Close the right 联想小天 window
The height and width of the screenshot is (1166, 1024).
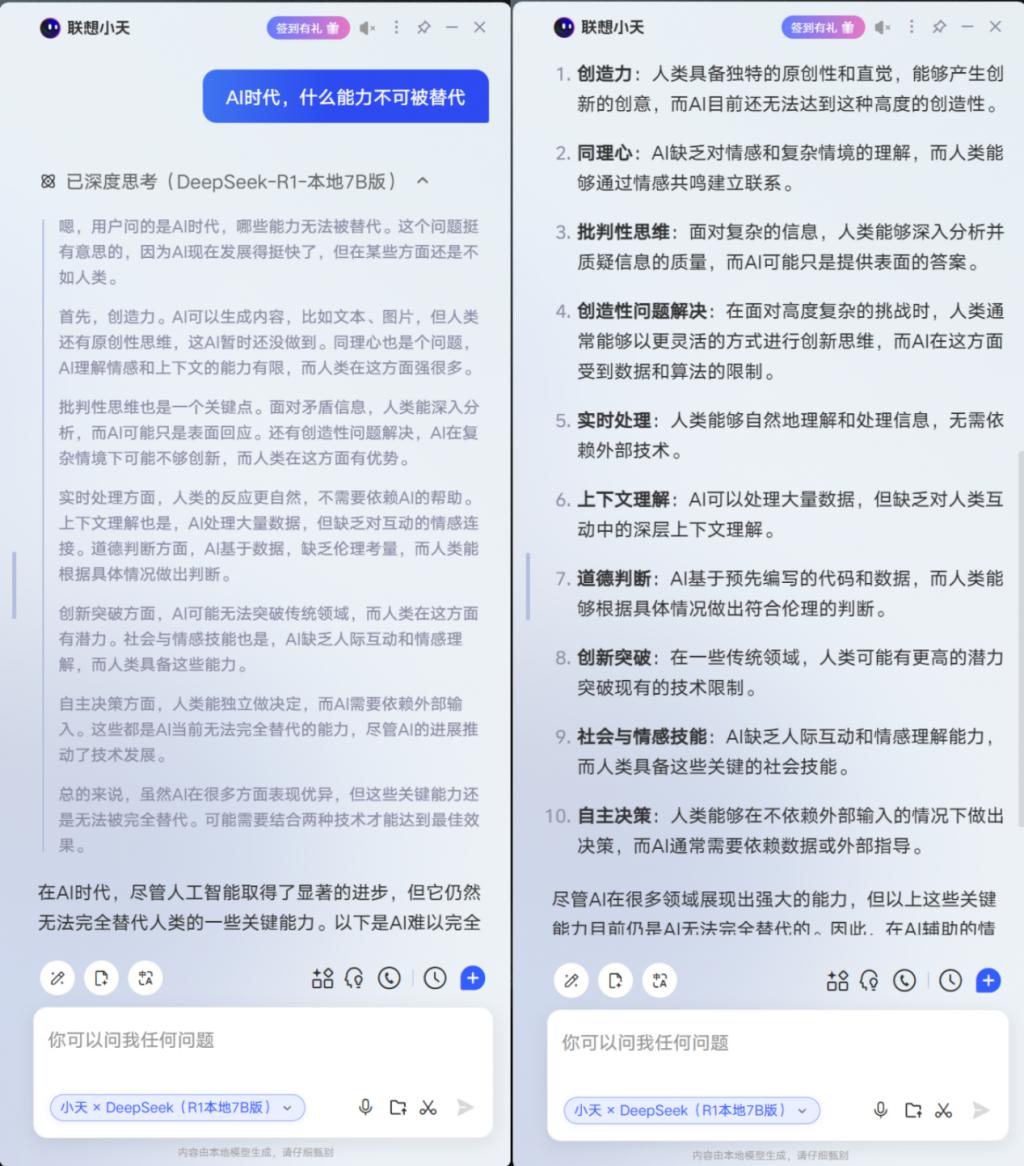point(994,28)
